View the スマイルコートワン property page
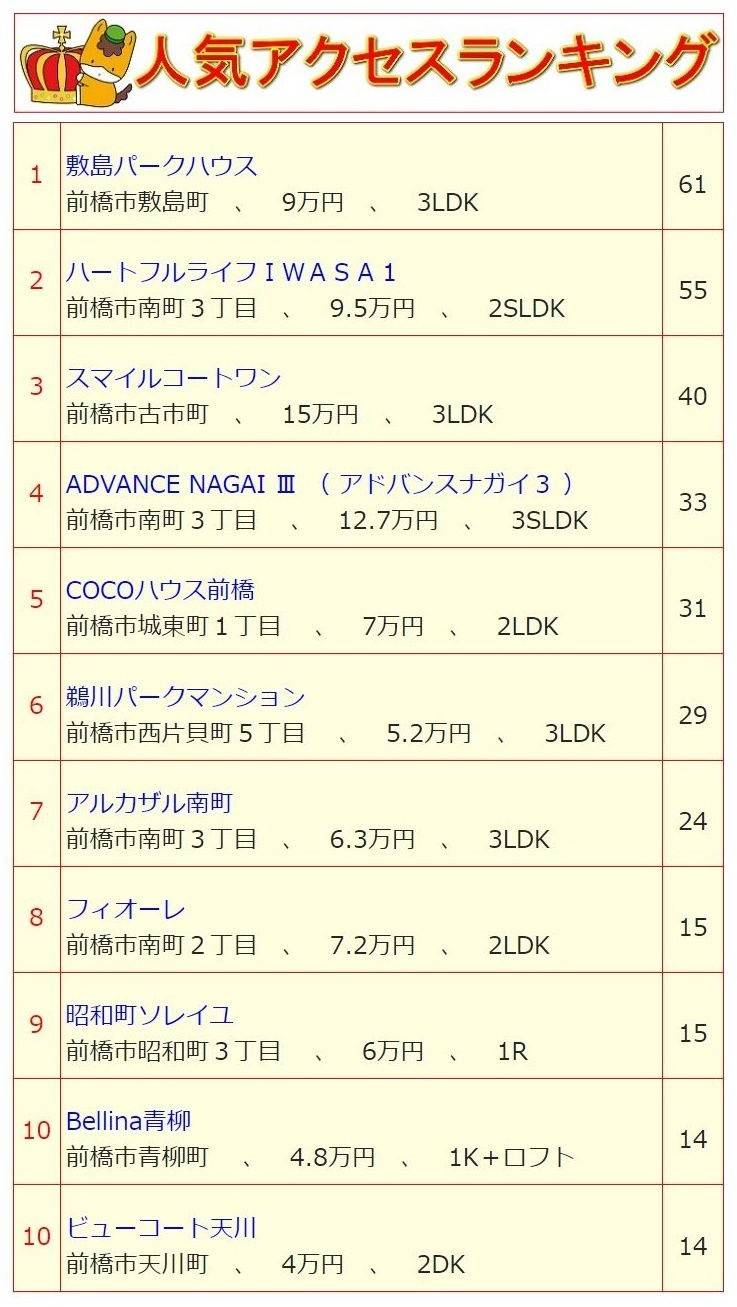 tap(174, 378)
